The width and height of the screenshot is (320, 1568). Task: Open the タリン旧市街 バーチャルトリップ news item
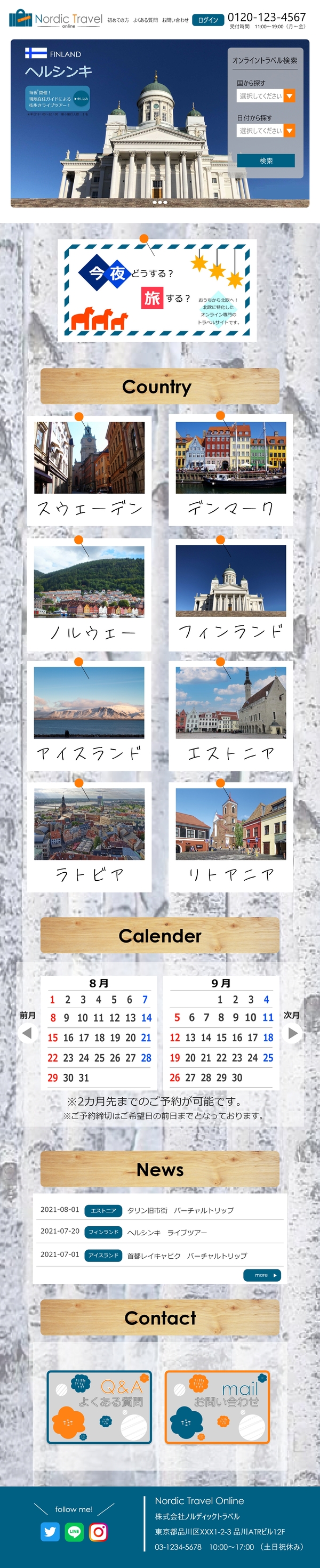coord(180,1210)
